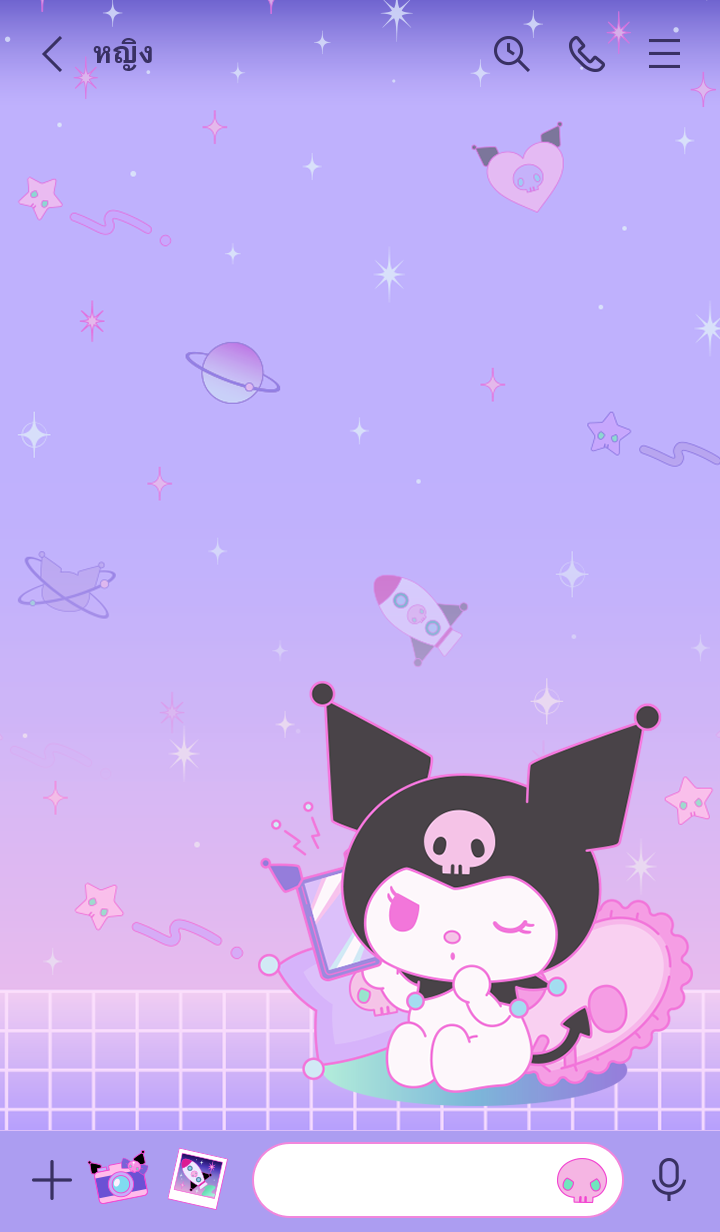Go back from the หญิง chat
This screenshot has height=1232, width=720.
(52, 54)
